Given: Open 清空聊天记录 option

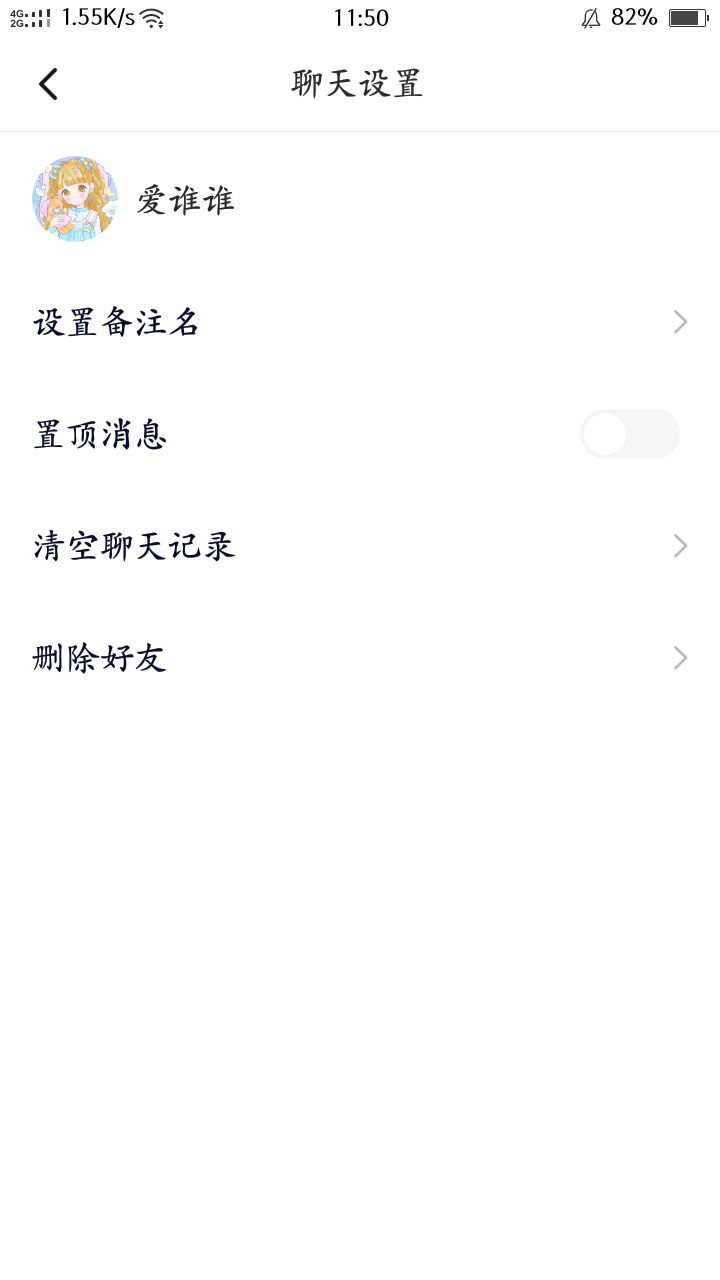Looking at the screenshot, I should pos(360,546).
